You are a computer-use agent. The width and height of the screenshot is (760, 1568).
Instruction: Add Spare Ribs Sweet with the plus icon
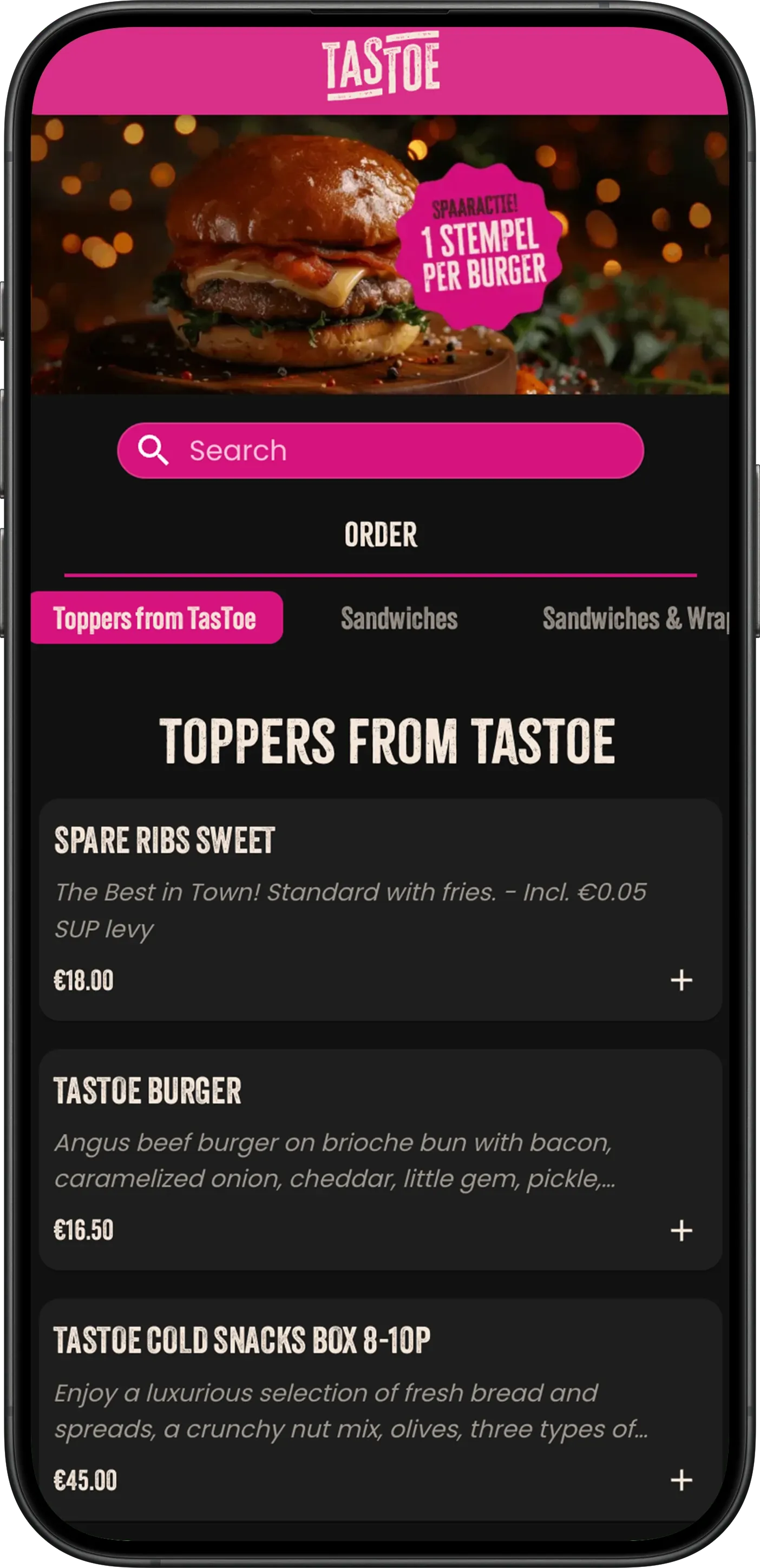(x=681, y=980)
